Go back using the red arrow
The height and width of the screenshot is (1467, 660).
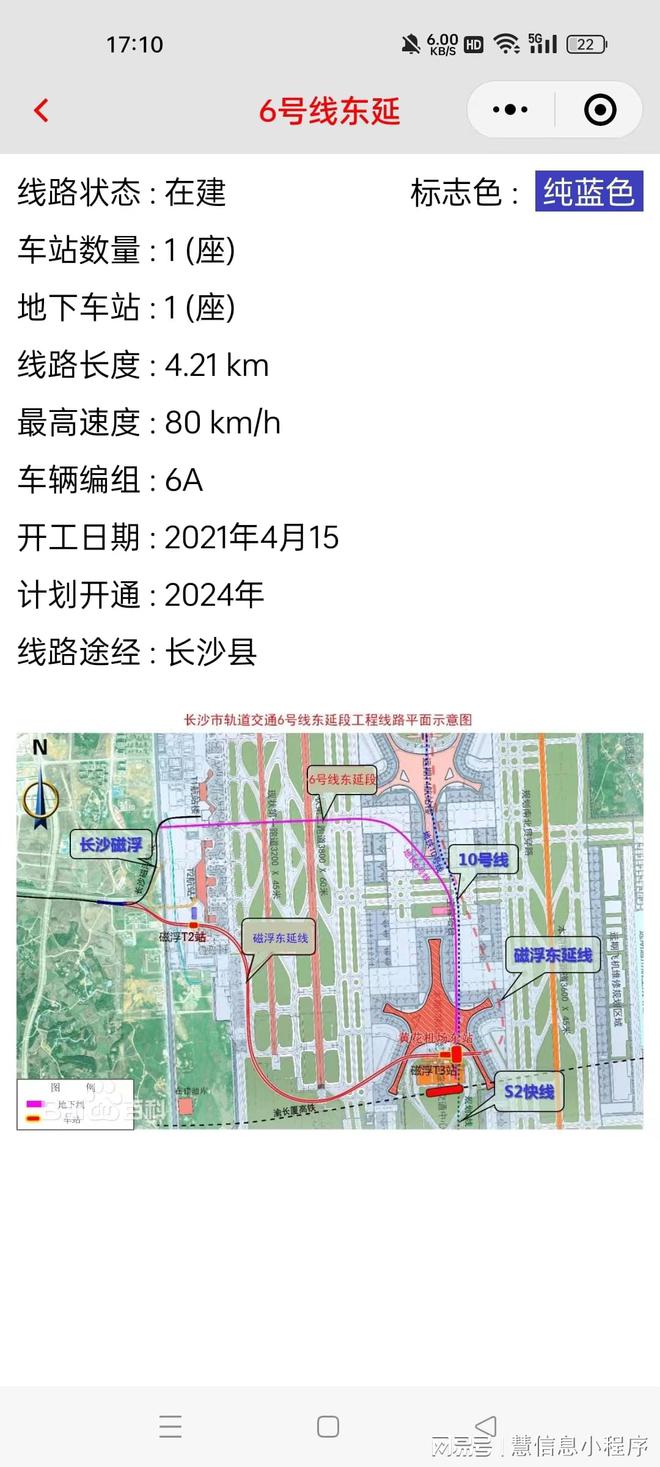pyautogui.click(x=41, y=110)
